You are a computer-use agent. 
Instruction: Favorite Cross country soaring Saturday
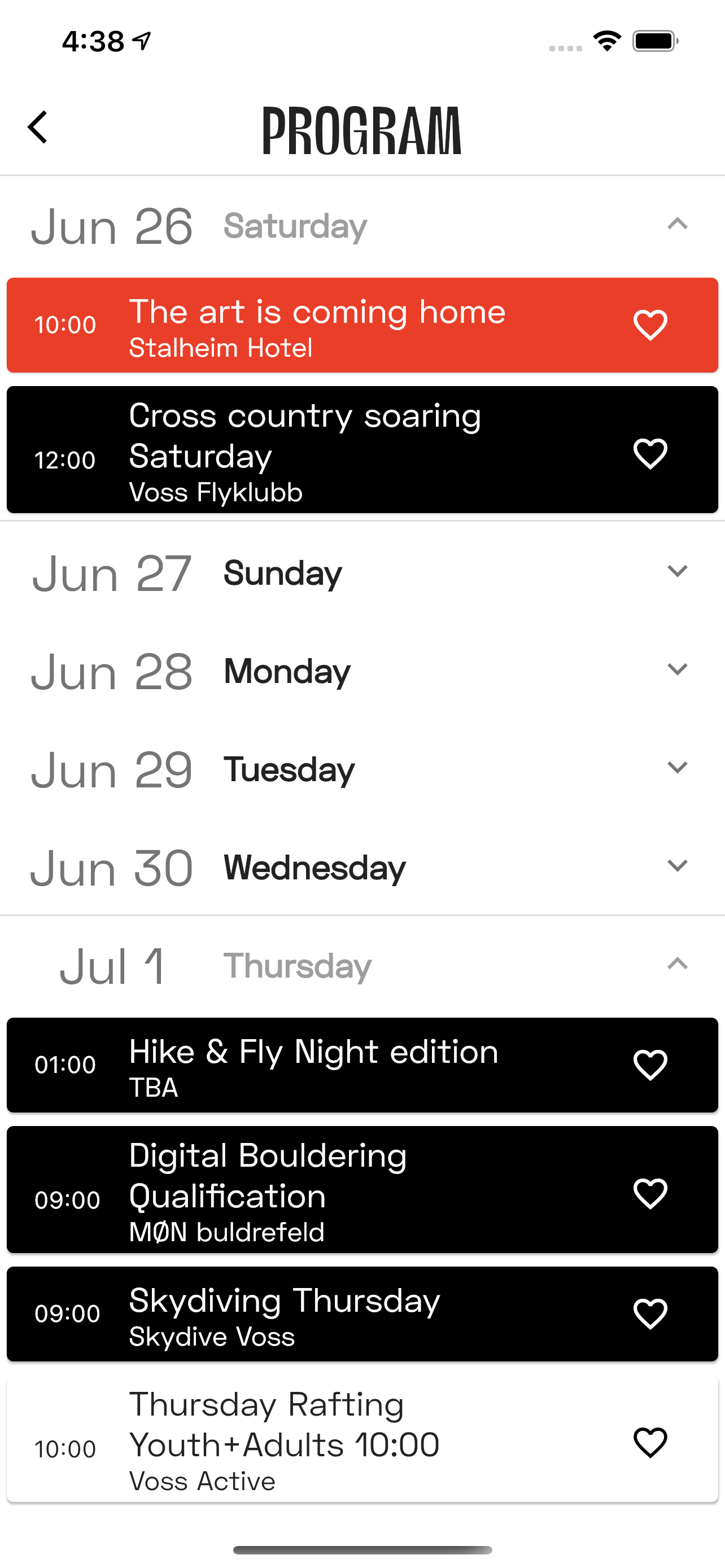pos(650,453)
